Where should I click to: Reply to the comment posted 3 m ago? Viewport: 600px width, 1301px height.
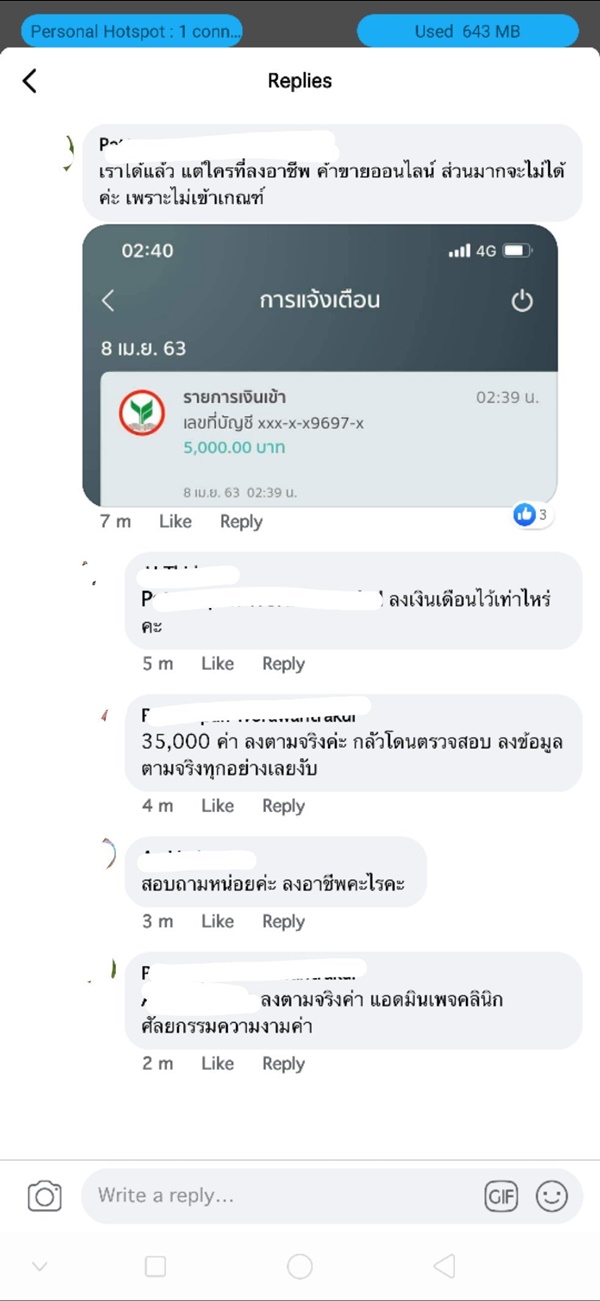283,922
